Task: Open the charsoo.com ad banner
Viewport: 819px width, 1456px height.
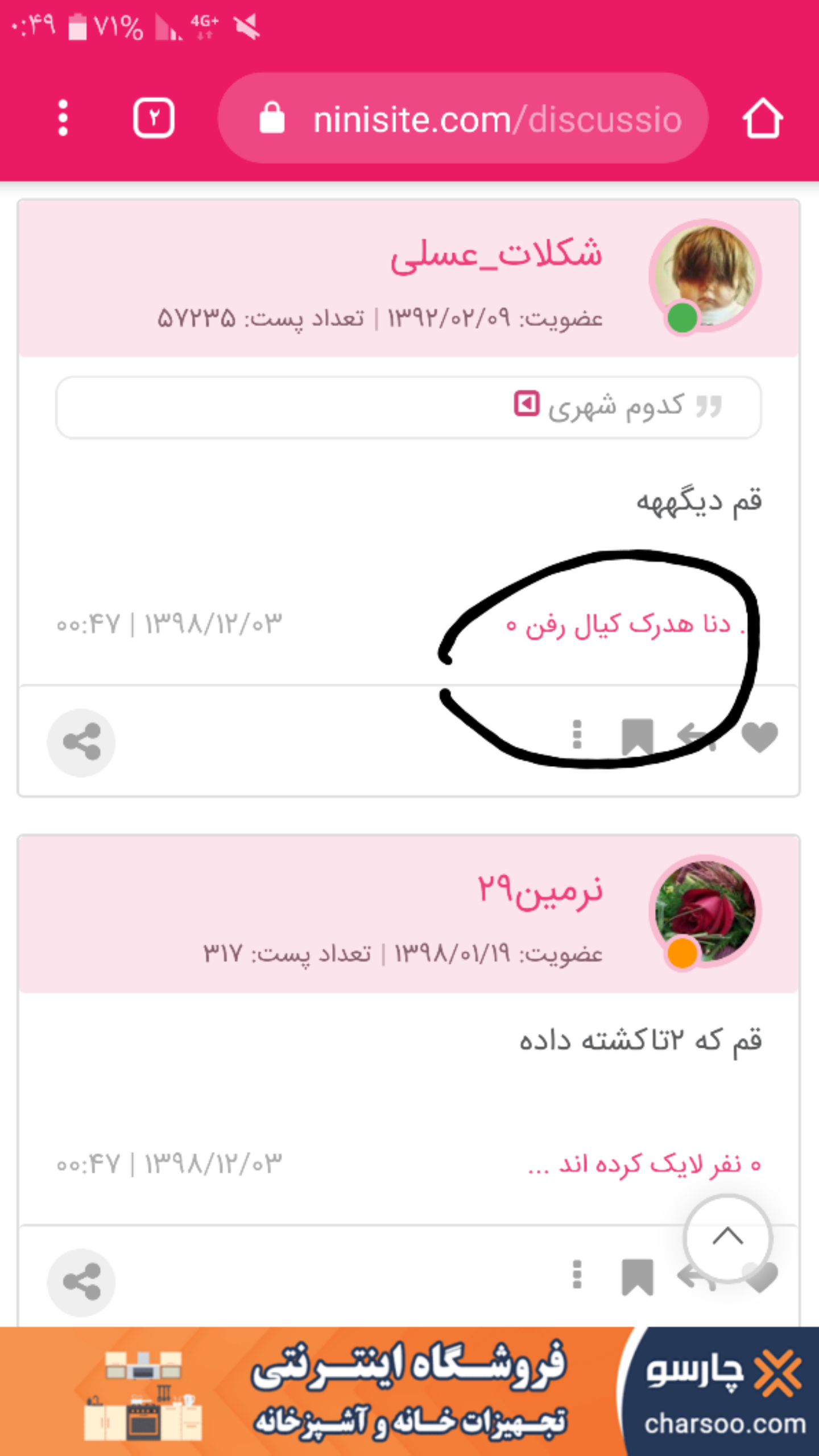Action: (409, 1391)
